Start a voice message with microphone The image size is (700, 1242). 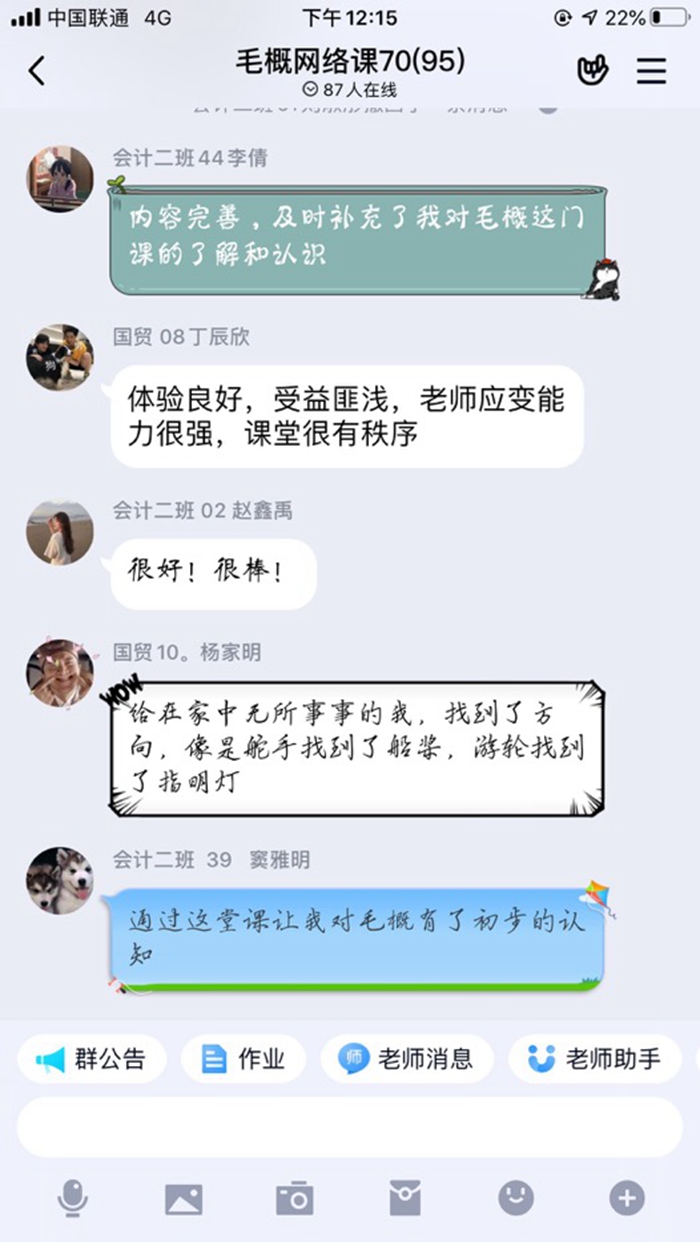point(72,1197)
